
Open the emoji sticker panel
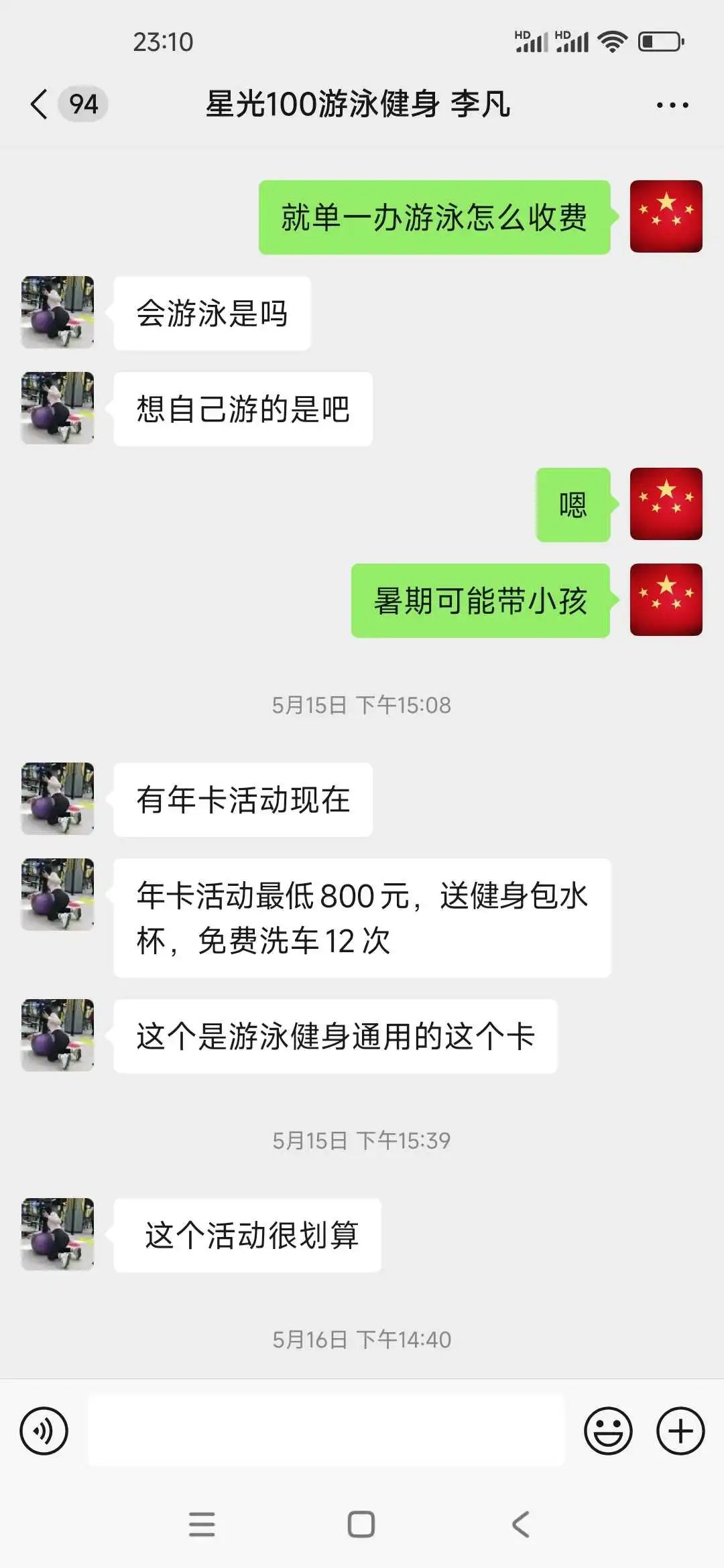608,1431
